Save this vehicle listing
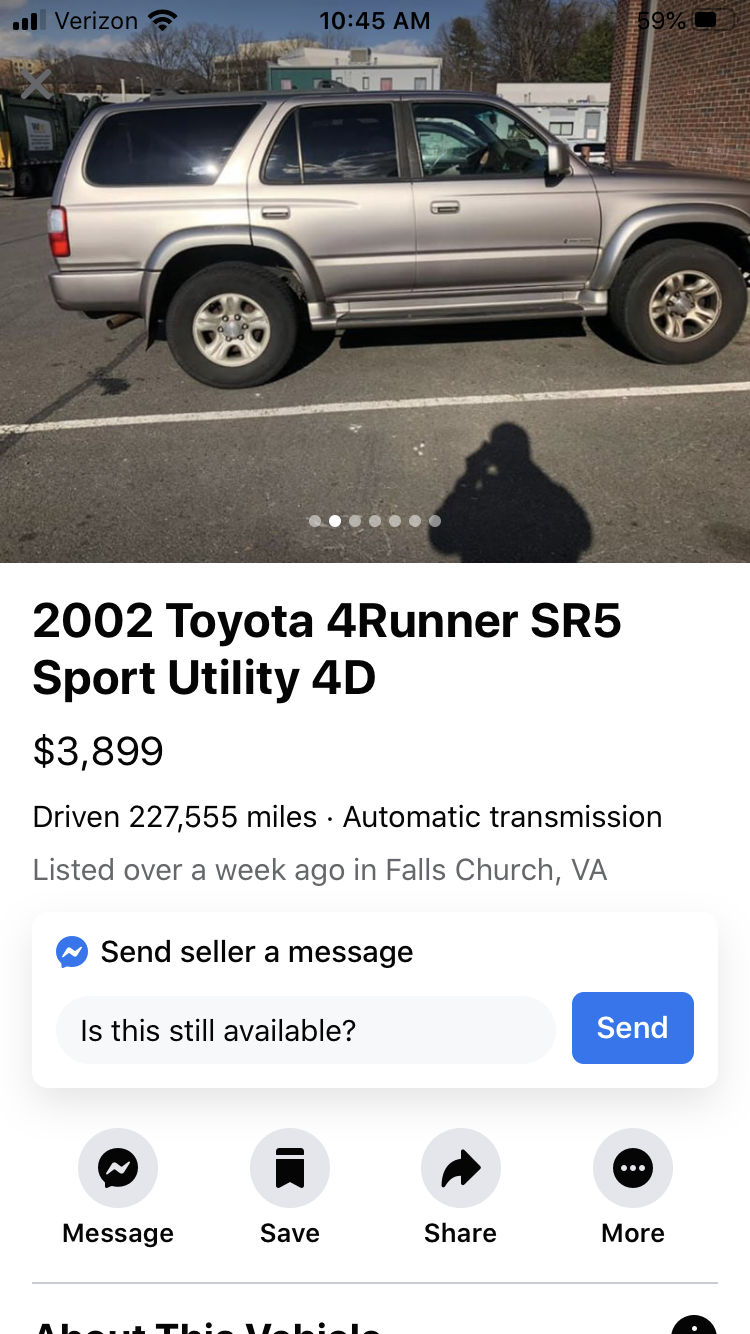The width and height of the screenshot is (750, 1334). [x=290, y=1168]
